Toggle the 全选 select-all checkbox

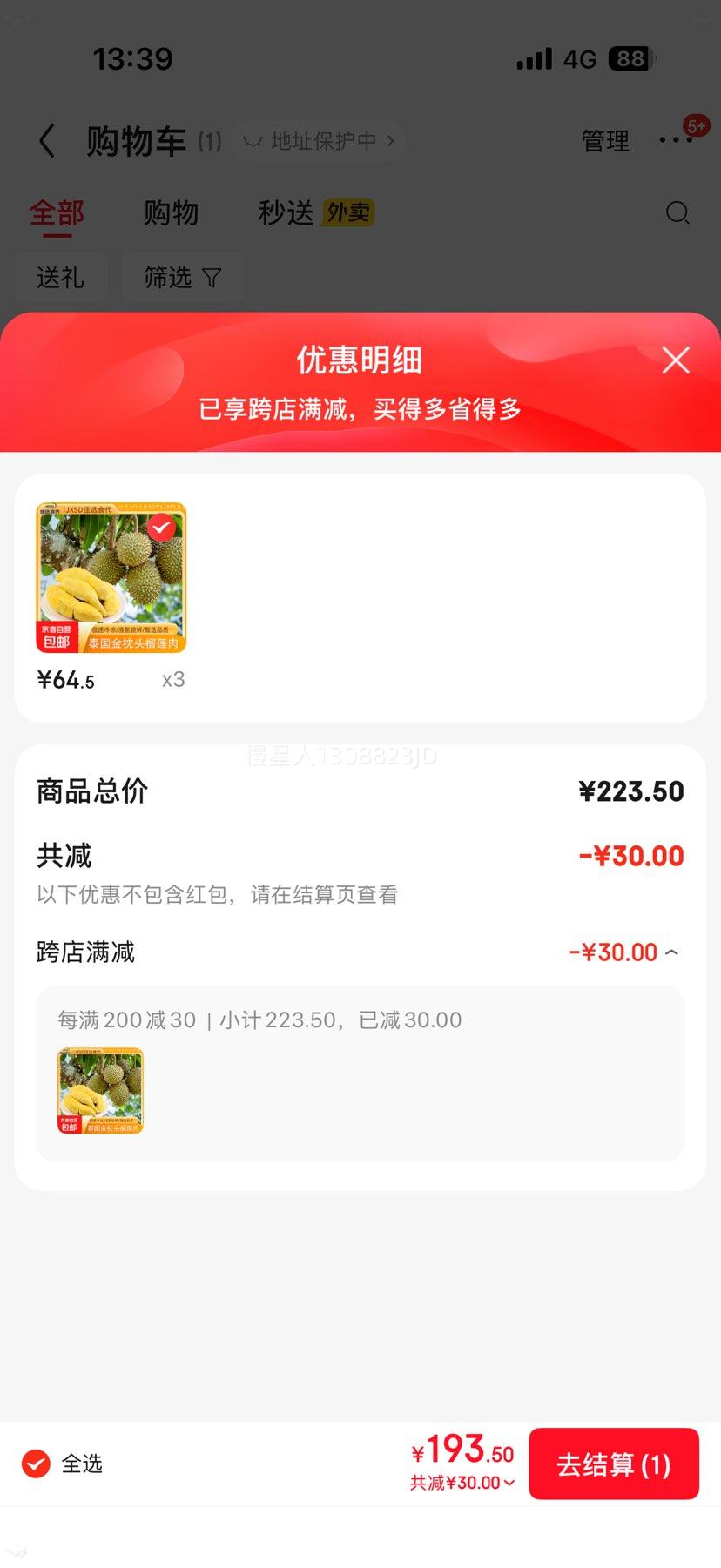[35, 1464]
